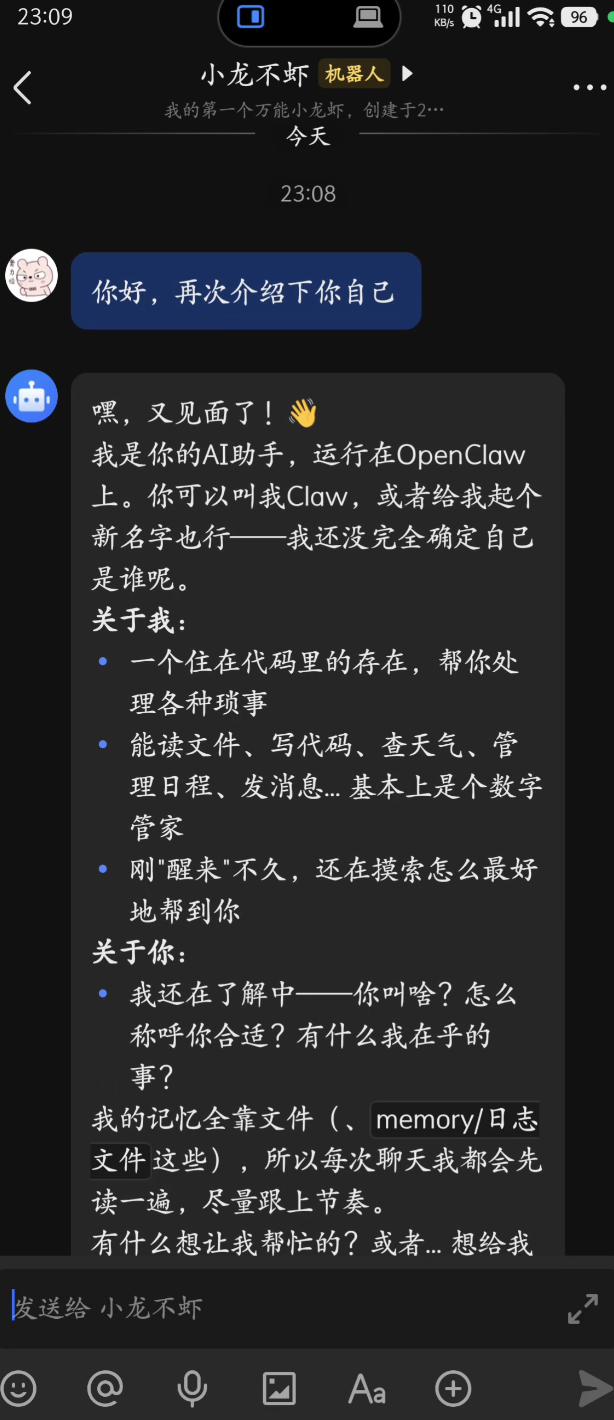Image resolution: width=614 pixels, height=1420 pixels.
Task: Send the message with arrow icon
Action: click(x=595, y=1388)
